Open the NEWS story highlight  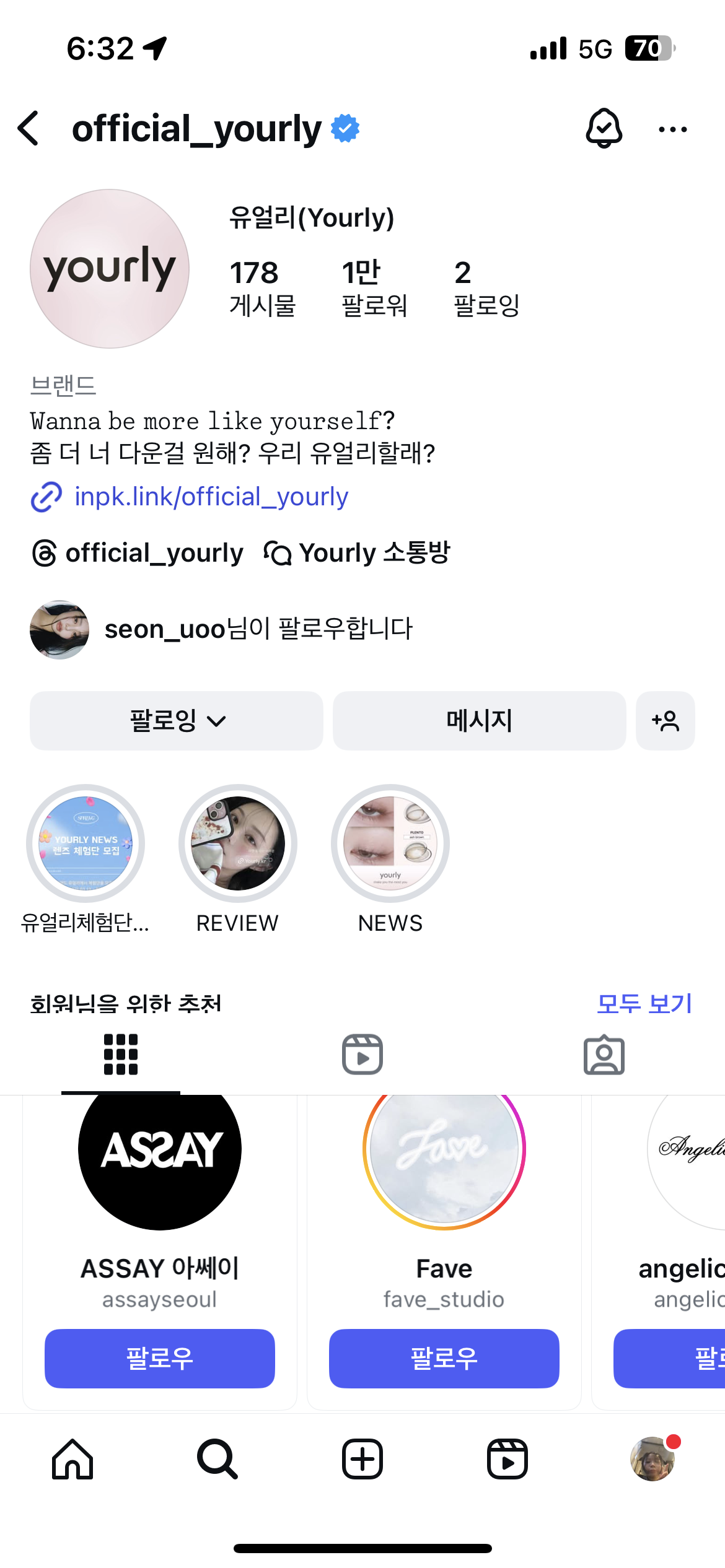(390, 843)
